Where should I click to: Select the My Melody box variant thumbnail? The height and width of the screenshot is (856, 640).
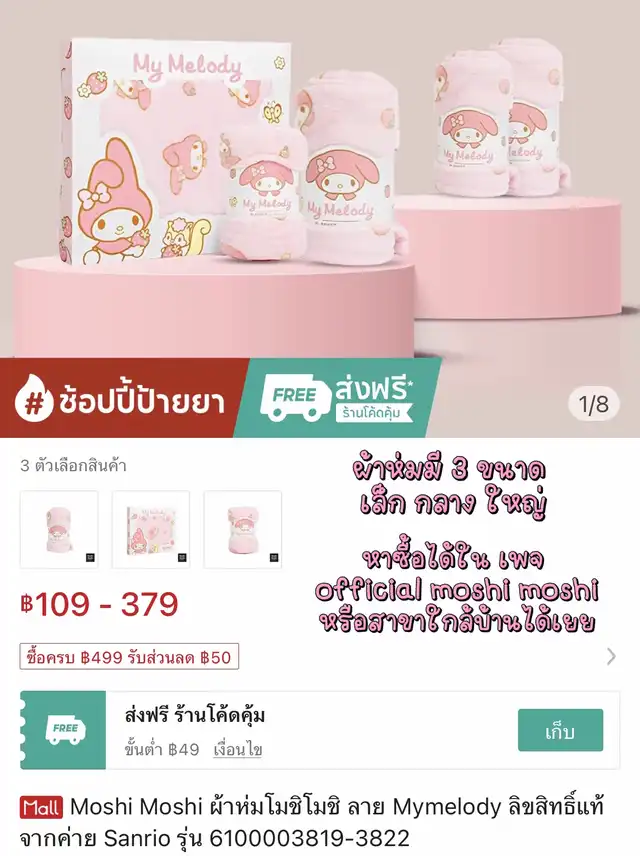151,529
